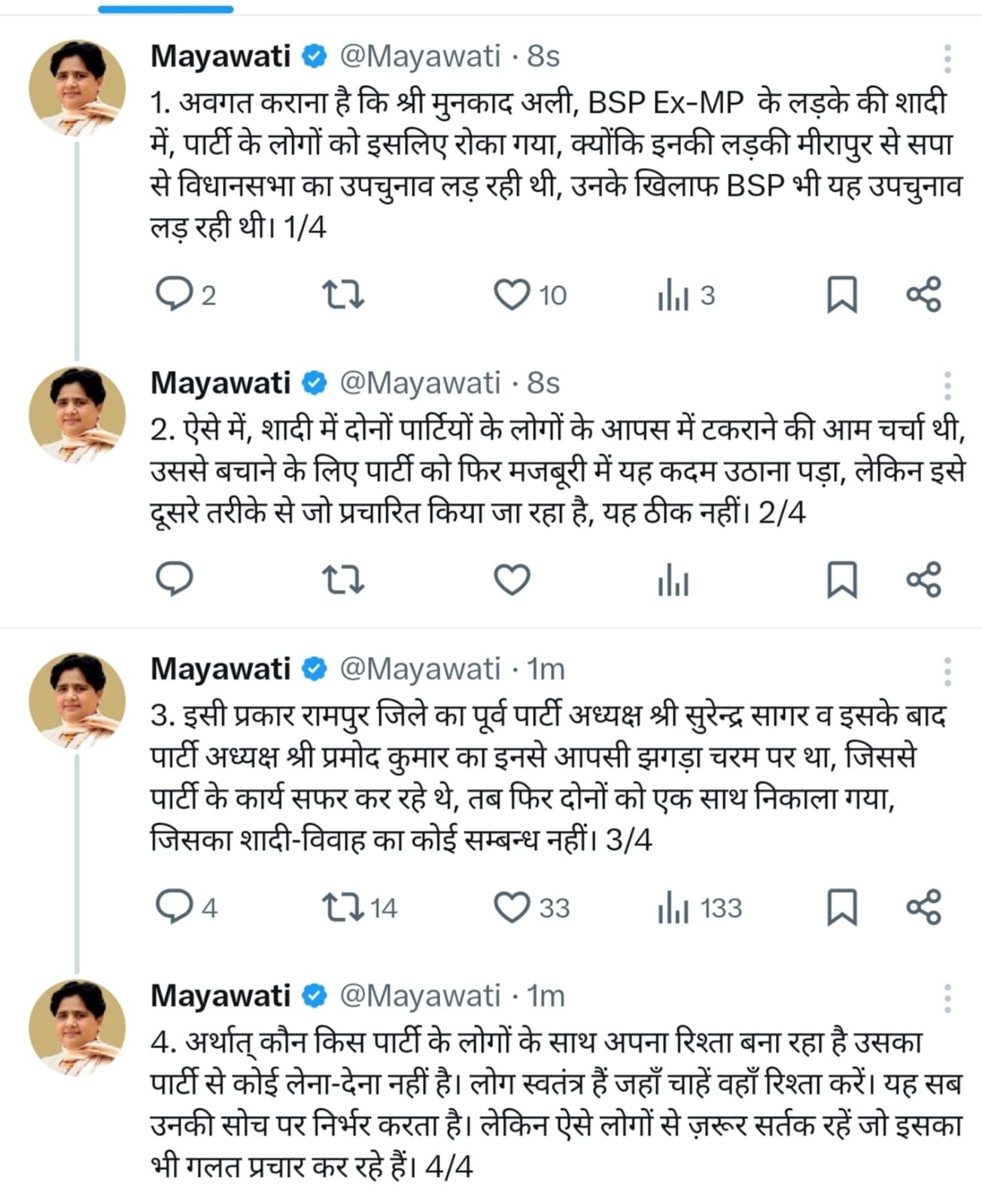Repost the tweet marked 3/4

343,907
